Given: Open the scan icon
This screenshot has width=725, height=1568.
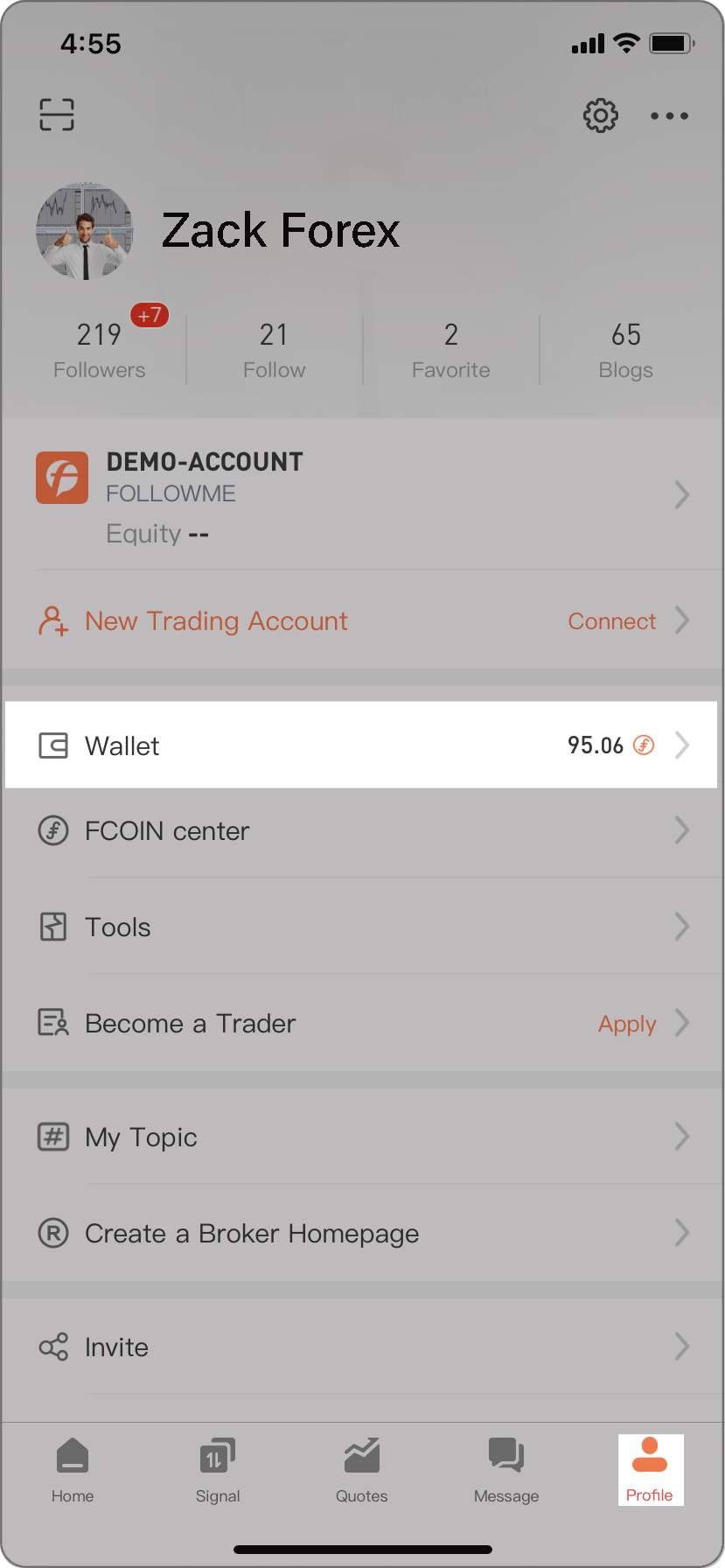Looking at the screenshot, I should 57,115.
